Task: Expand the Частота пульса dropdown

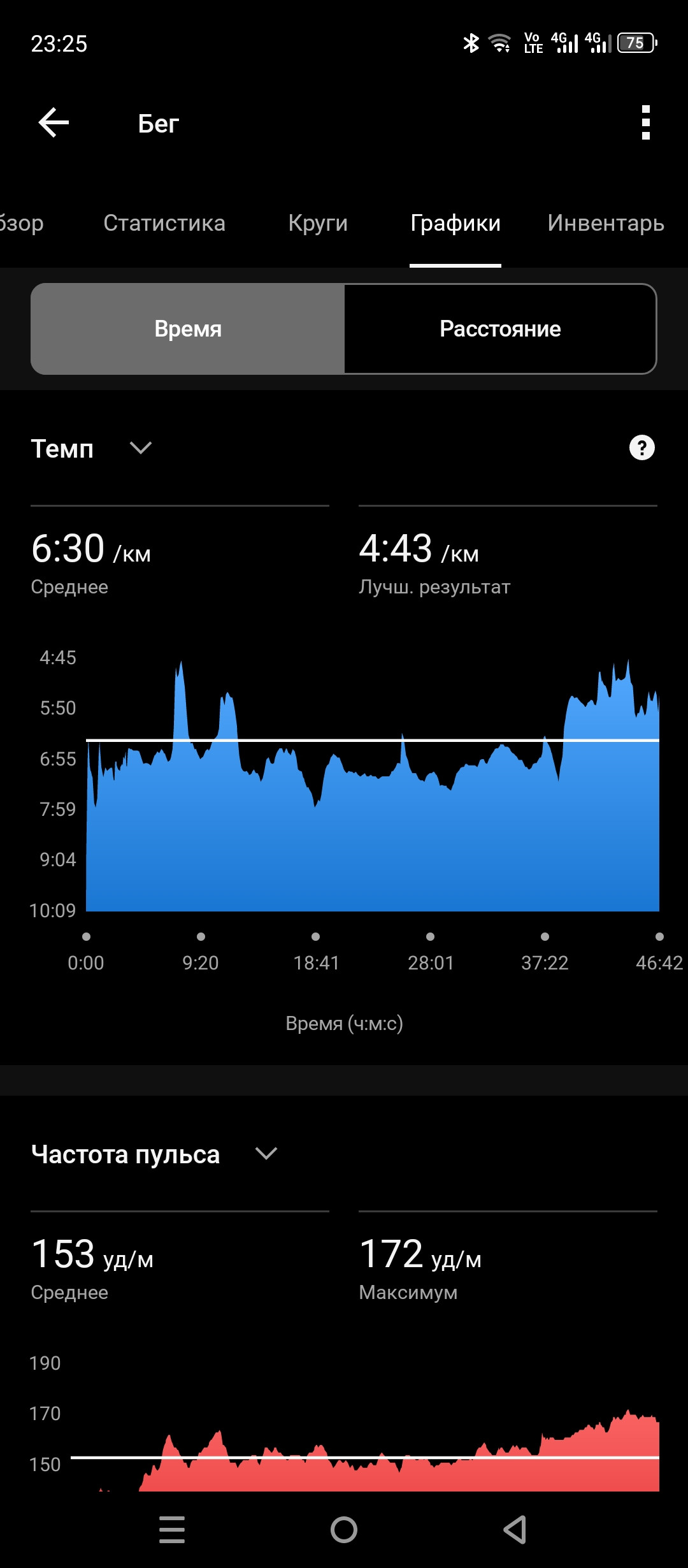Action: coord(266,1154)
